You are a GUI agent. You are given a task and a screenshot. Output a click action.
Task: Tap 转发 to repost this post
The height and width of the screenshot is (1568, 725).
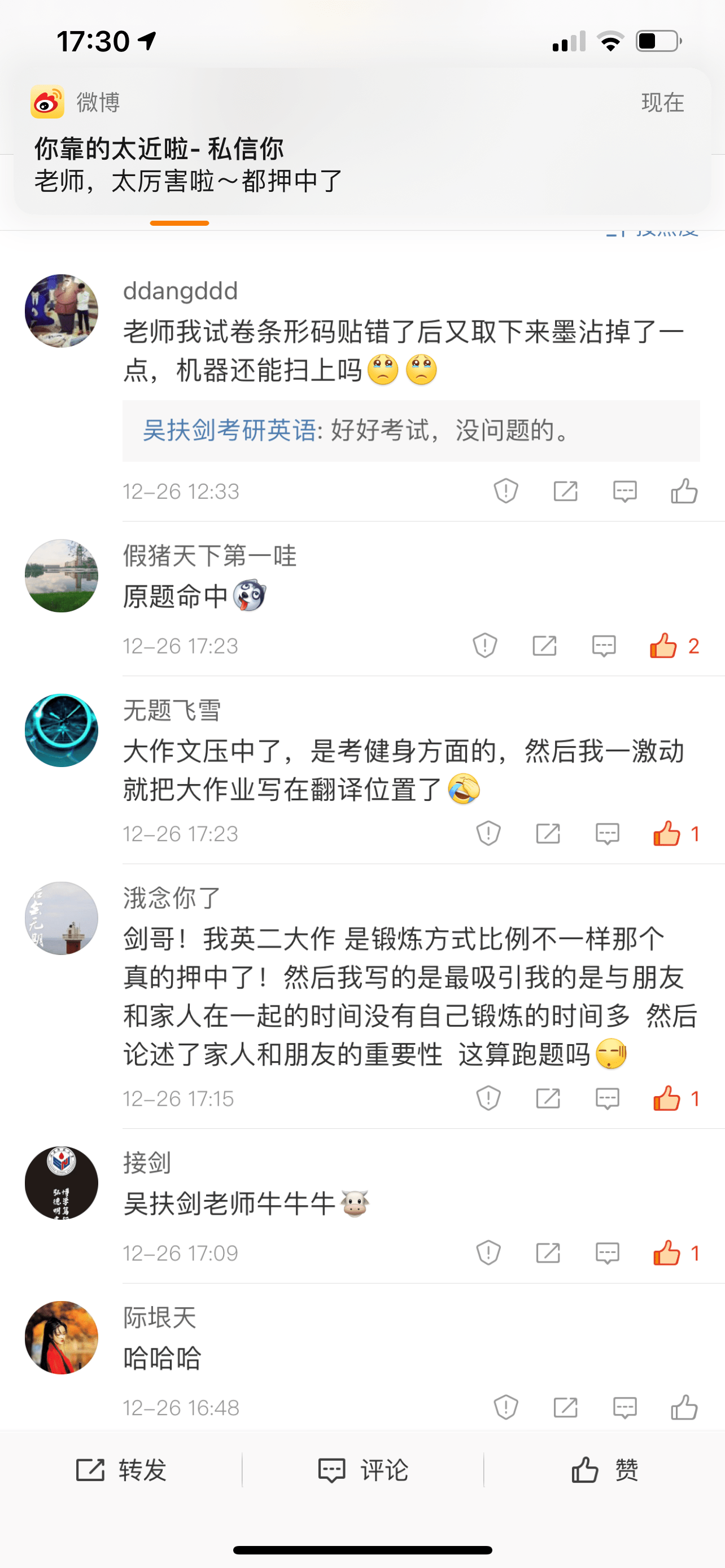point(121,1470)
